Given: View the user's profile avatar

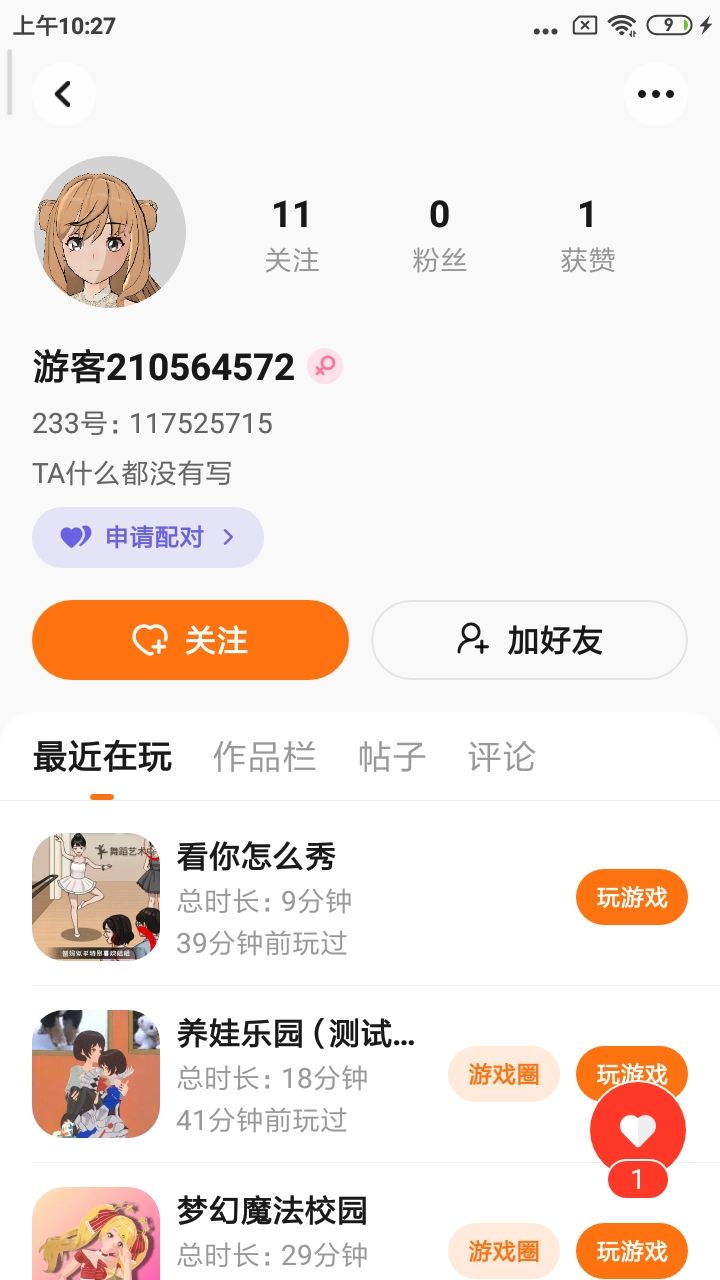Looking at the screenshot, I should click(110, 231).
